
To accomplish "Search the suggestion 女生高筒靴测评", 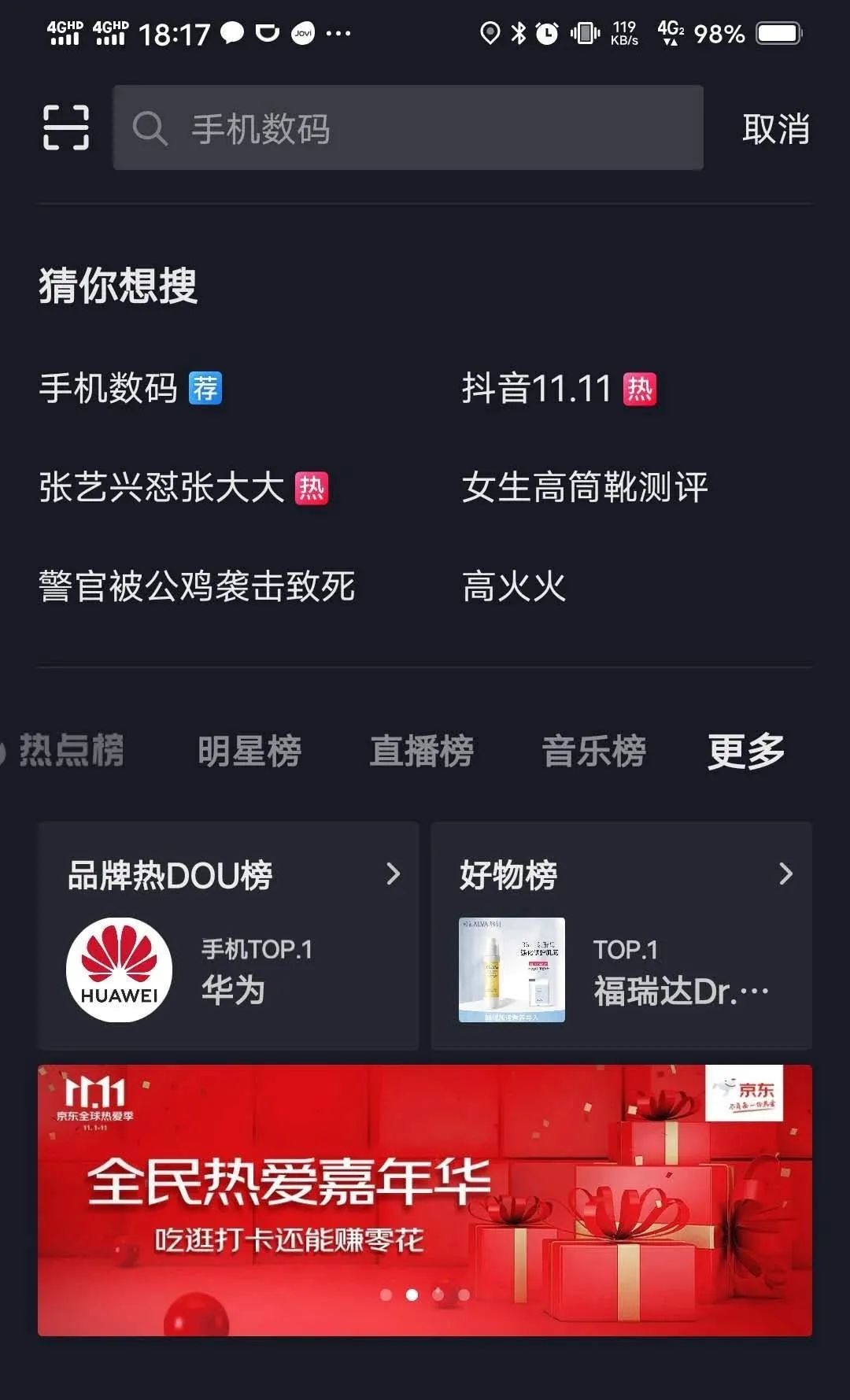I will click(x=586, y=488).
